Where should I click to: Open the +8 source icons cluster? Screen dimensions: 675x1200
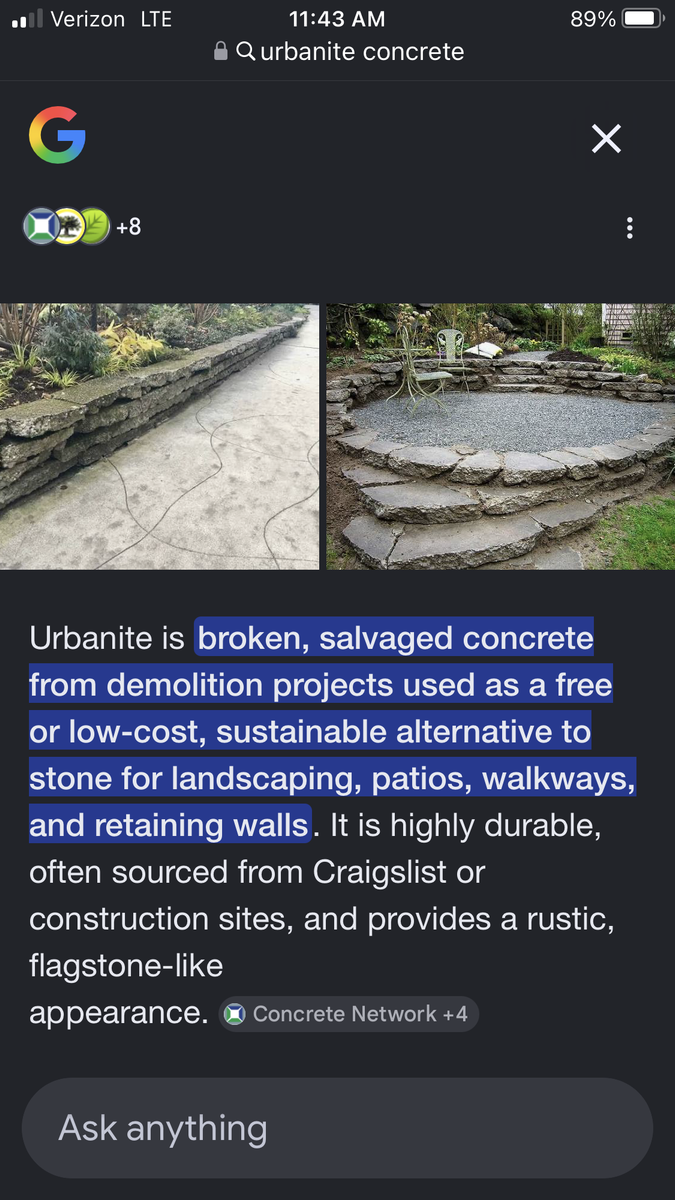[83, 227]
